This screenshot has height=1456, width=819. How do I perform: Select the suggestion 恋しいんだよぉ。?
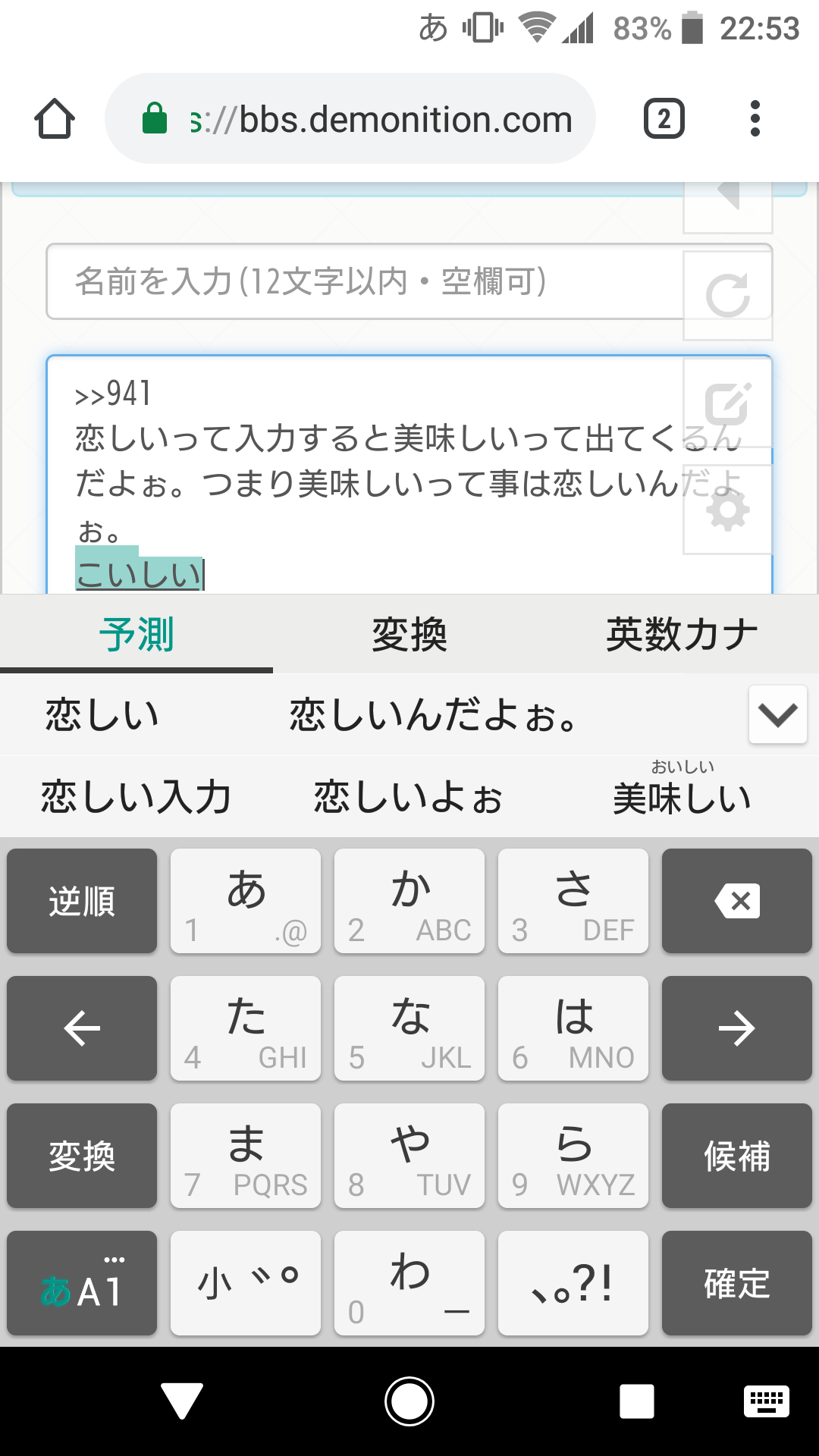tap(434, 715)
